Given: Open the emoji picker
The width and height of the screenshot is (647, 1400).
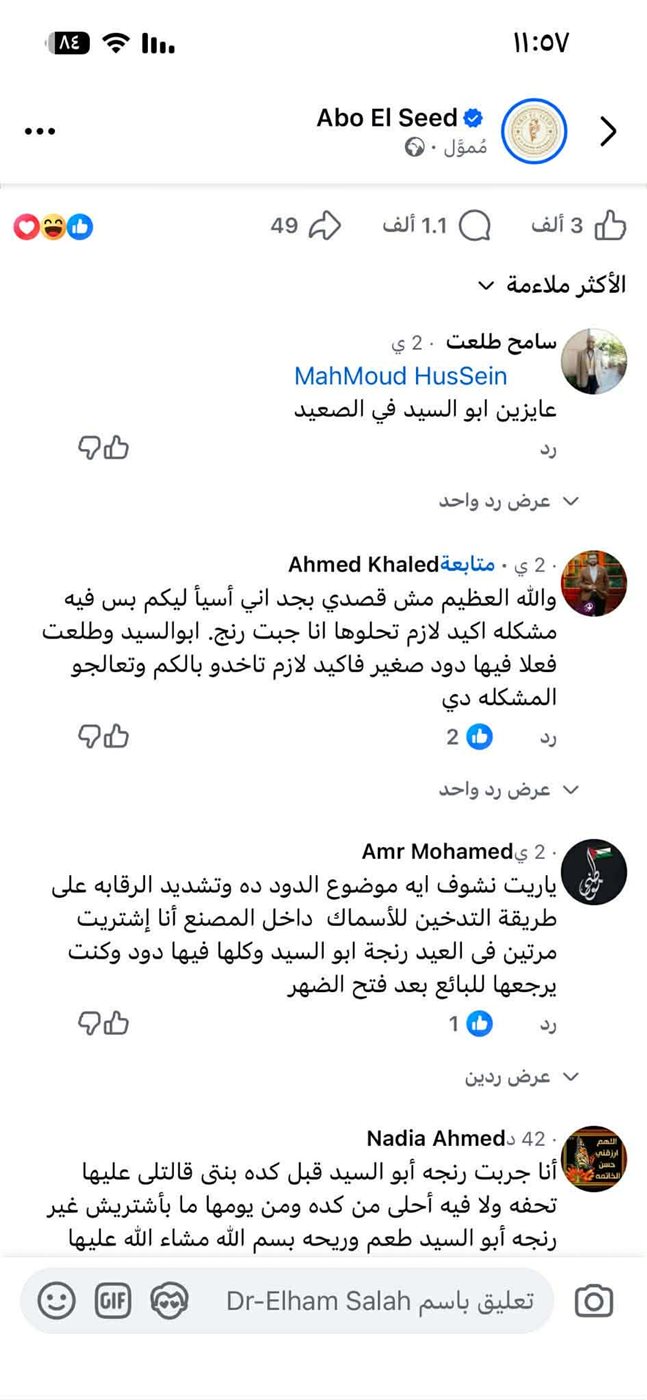Looking at the screenshot, I should coord(57,1301).
